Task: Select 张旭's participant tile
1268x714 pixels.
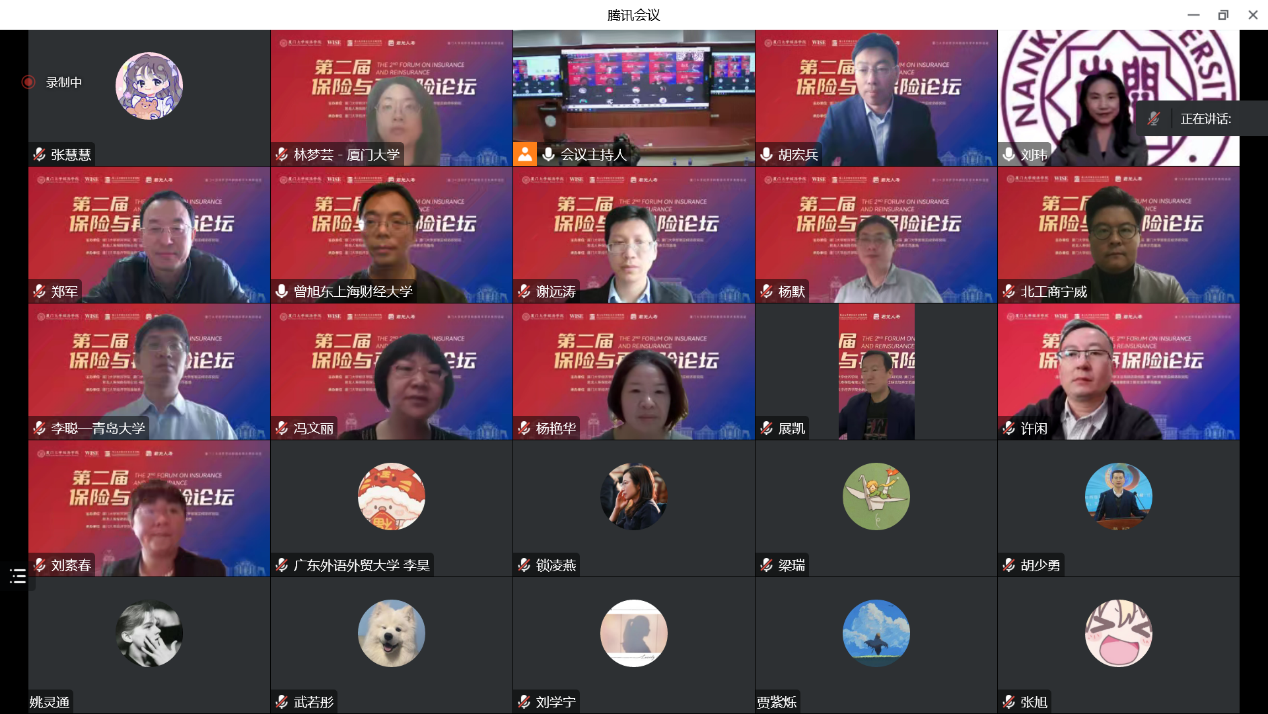Action: (1118, 645)
